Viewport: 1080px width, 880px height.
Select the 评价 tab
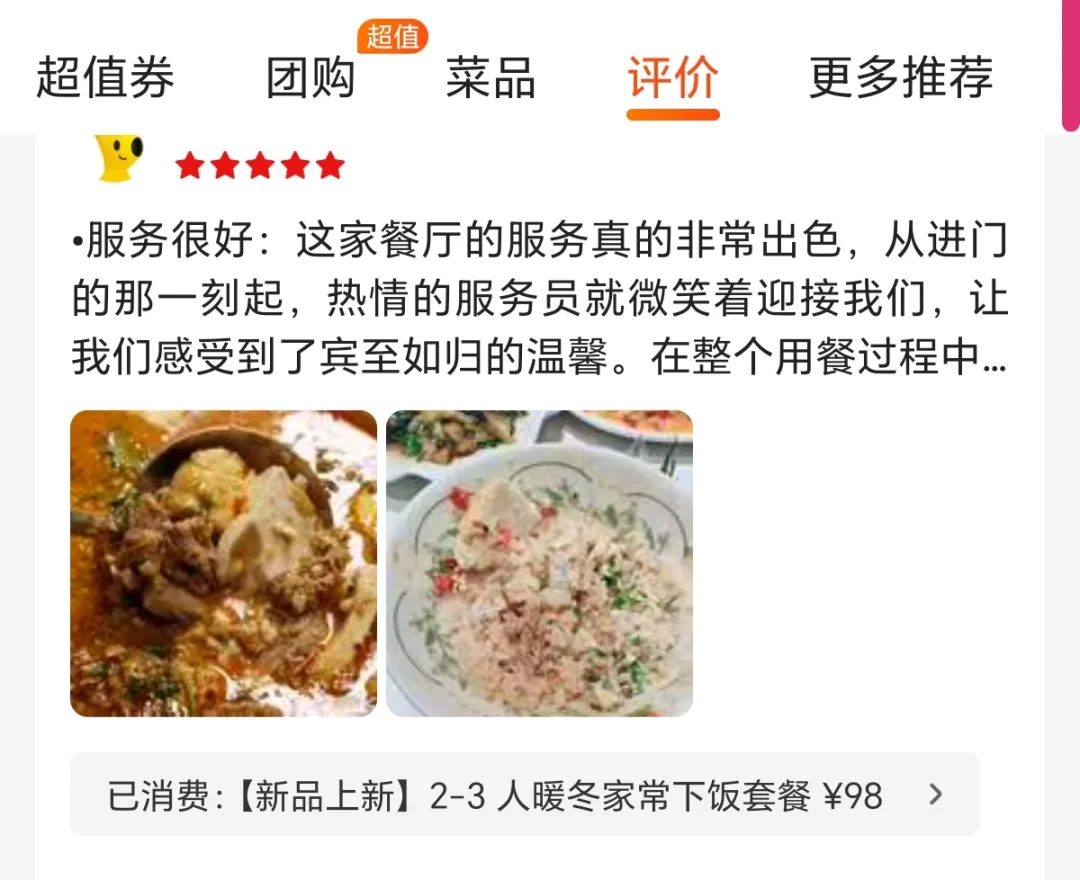point(673,78)
